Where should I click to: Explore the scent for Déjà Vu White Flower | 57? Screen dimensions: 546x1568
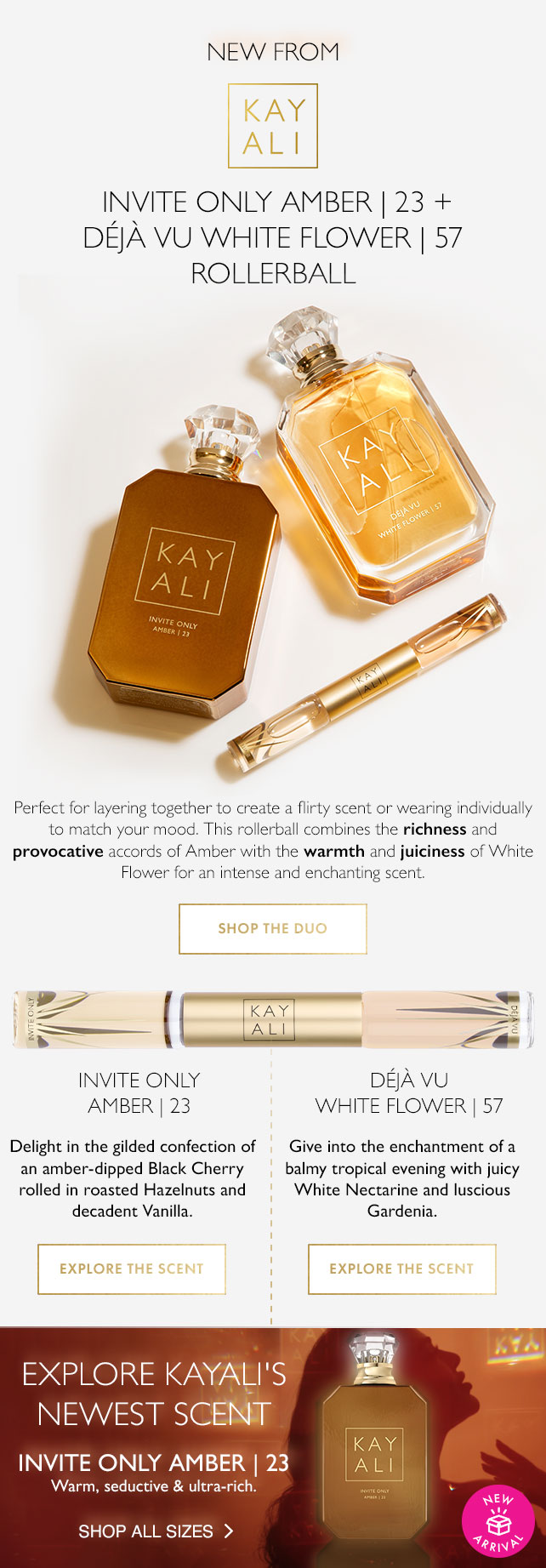[x=401, y=1269]
